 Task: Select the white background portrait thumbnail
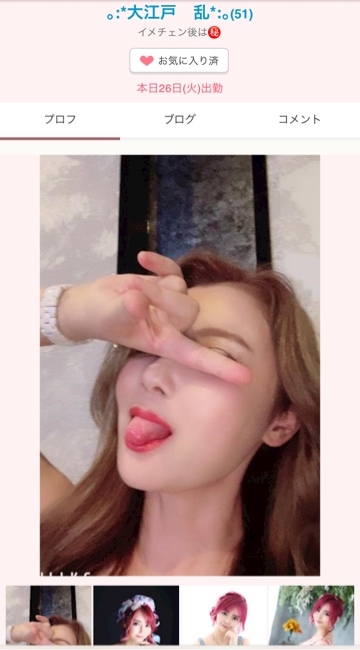pos(224,615)
